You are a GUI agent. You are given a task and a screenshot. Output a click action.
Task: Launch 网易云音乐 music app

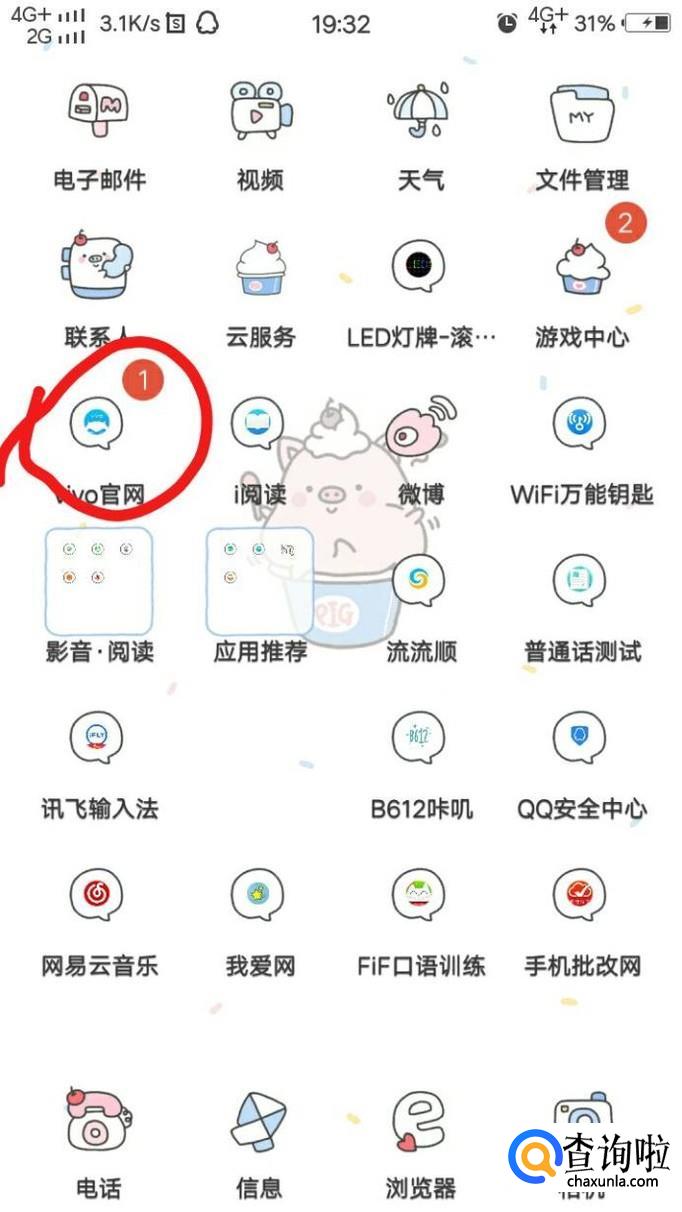pos(98,895)
